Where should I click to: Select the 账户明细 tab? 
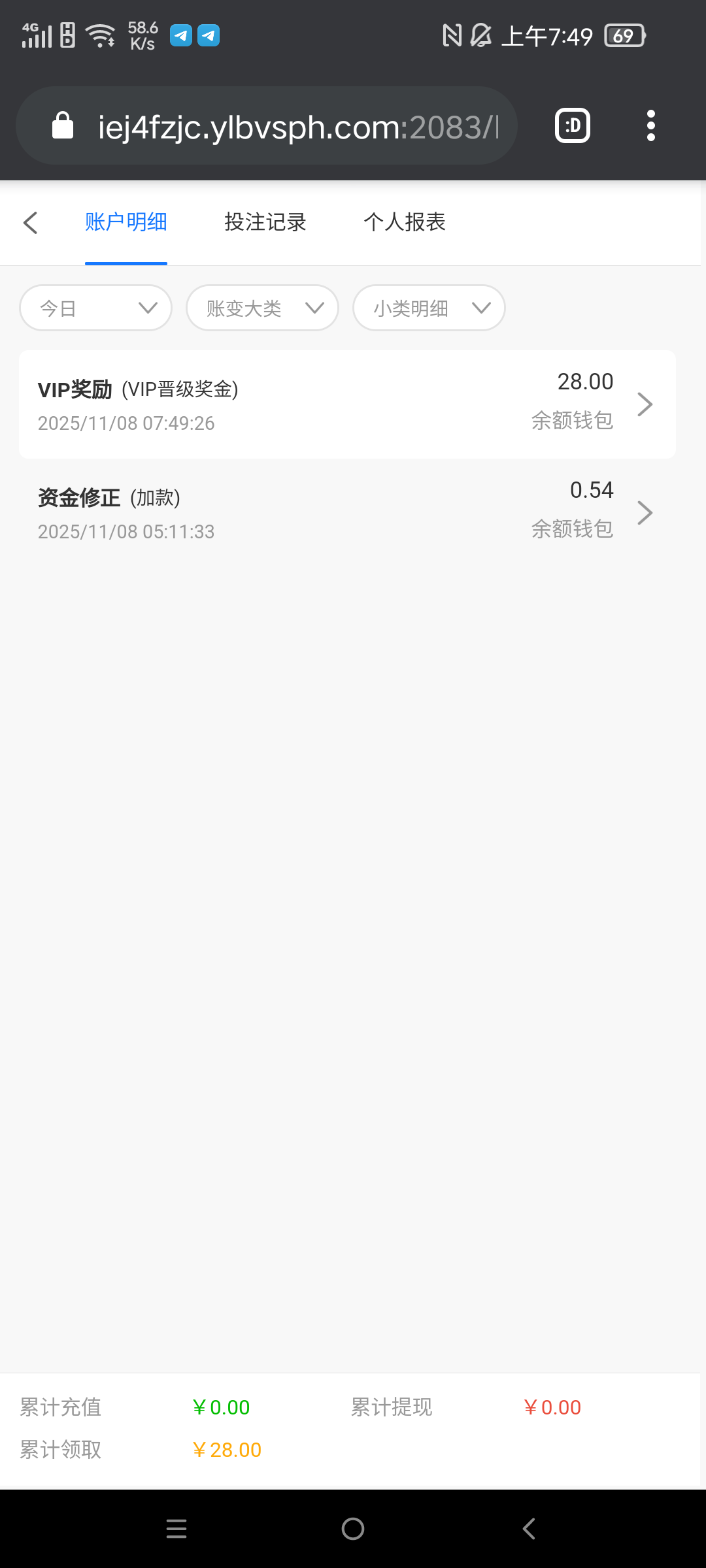[126, 223]
